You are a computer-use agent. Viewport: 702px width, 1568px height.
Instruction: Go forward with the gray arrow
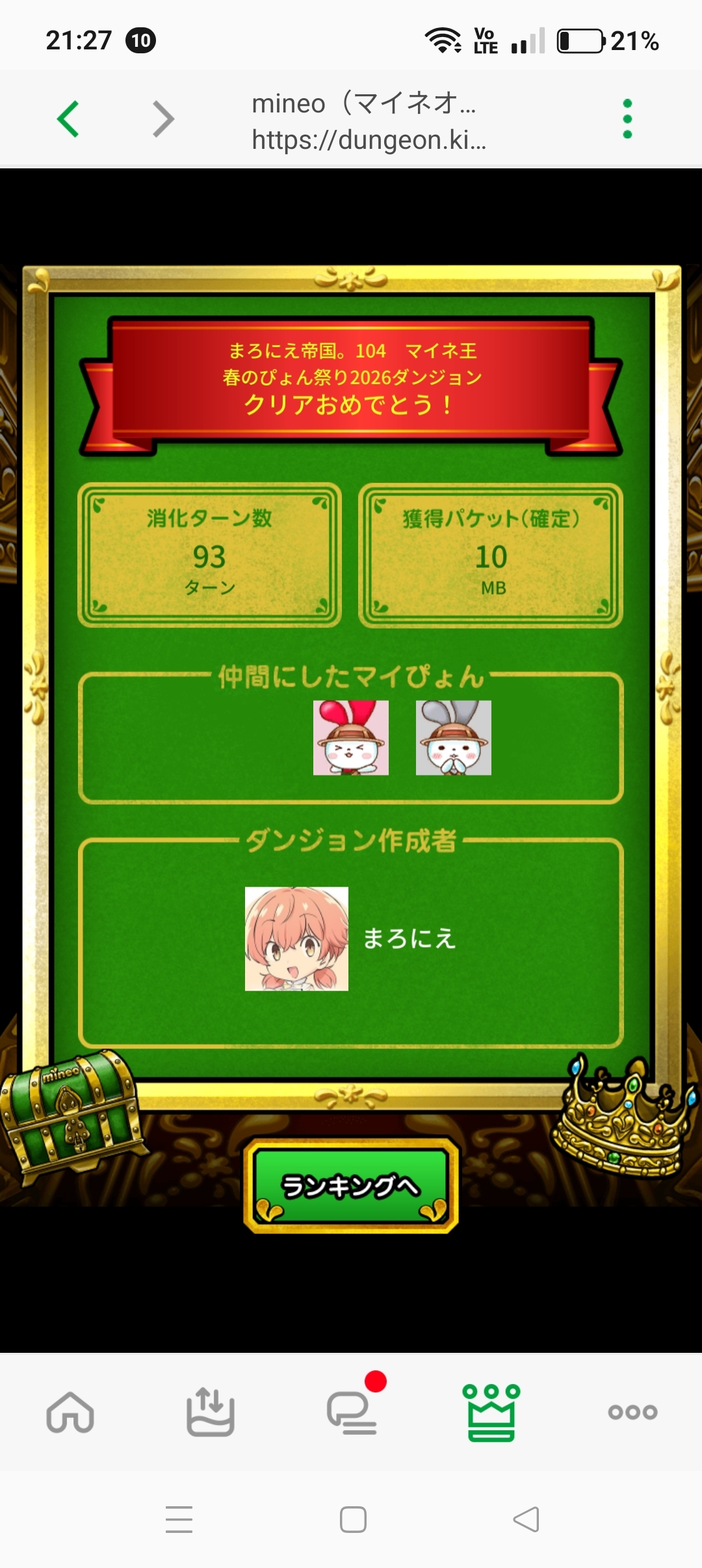click(163, 119)
